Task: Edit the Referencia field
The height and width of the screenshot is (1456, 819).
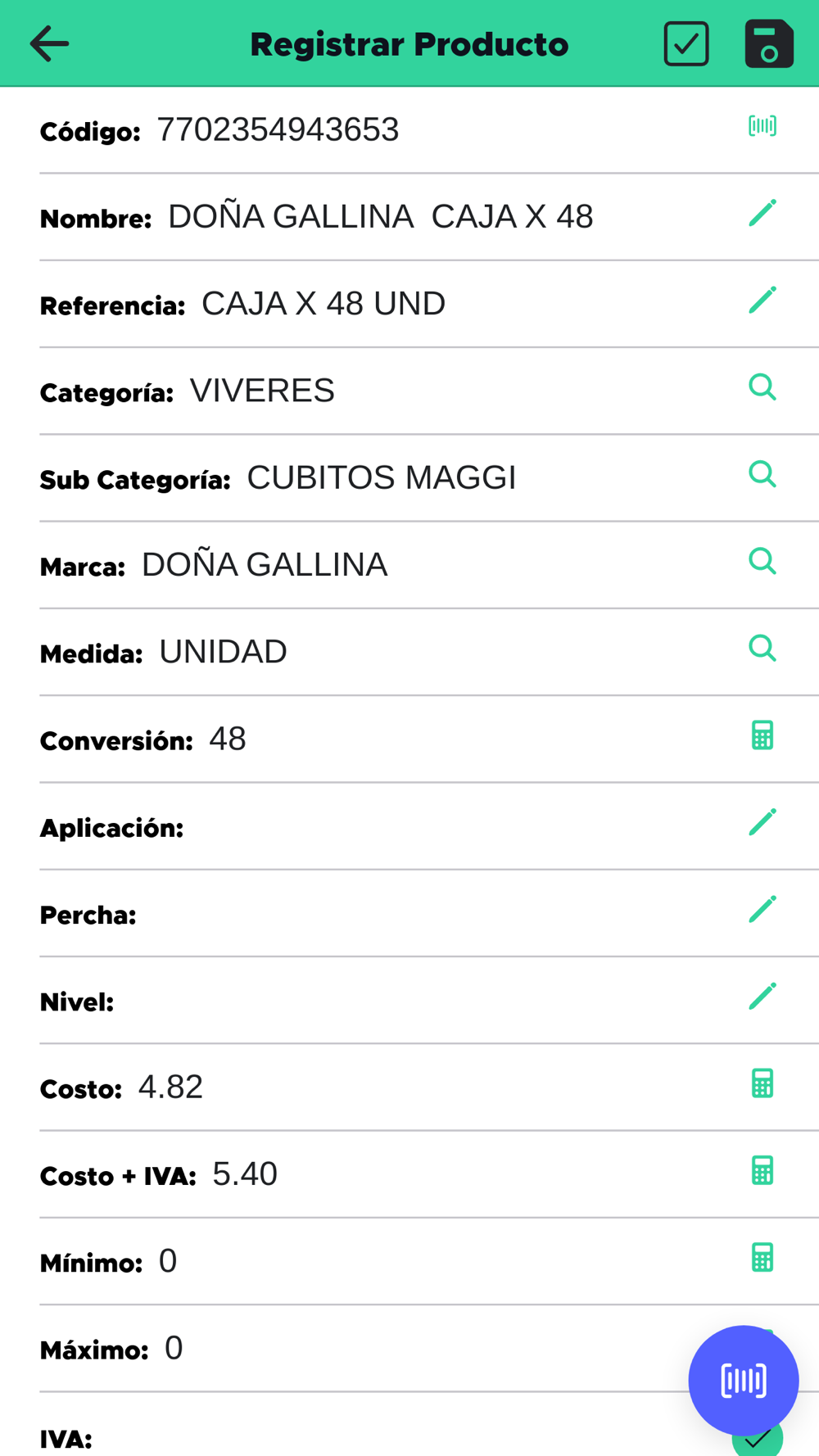Action: (762, 300)
